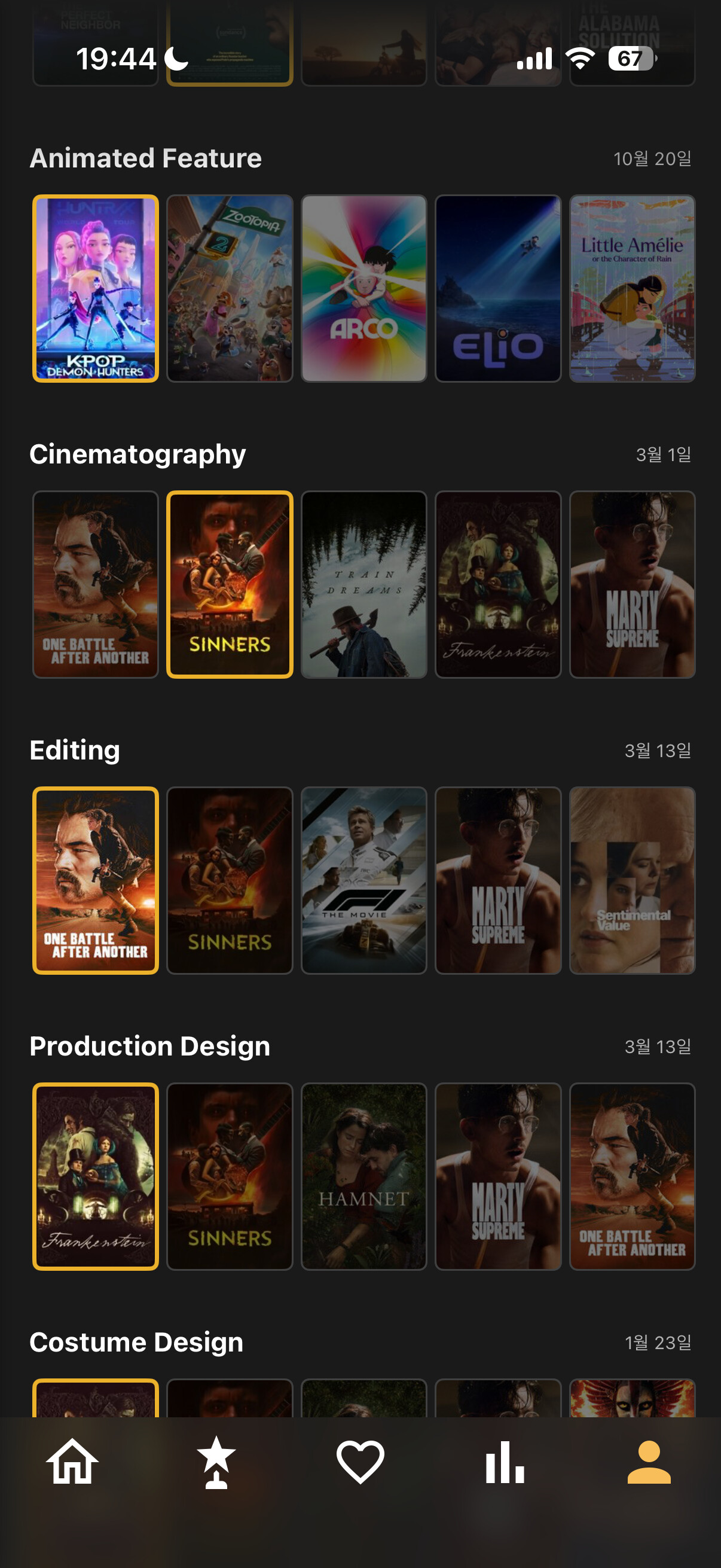Choose Hamnet for Production Design
721x1568 pixels.
(364, 1176)
